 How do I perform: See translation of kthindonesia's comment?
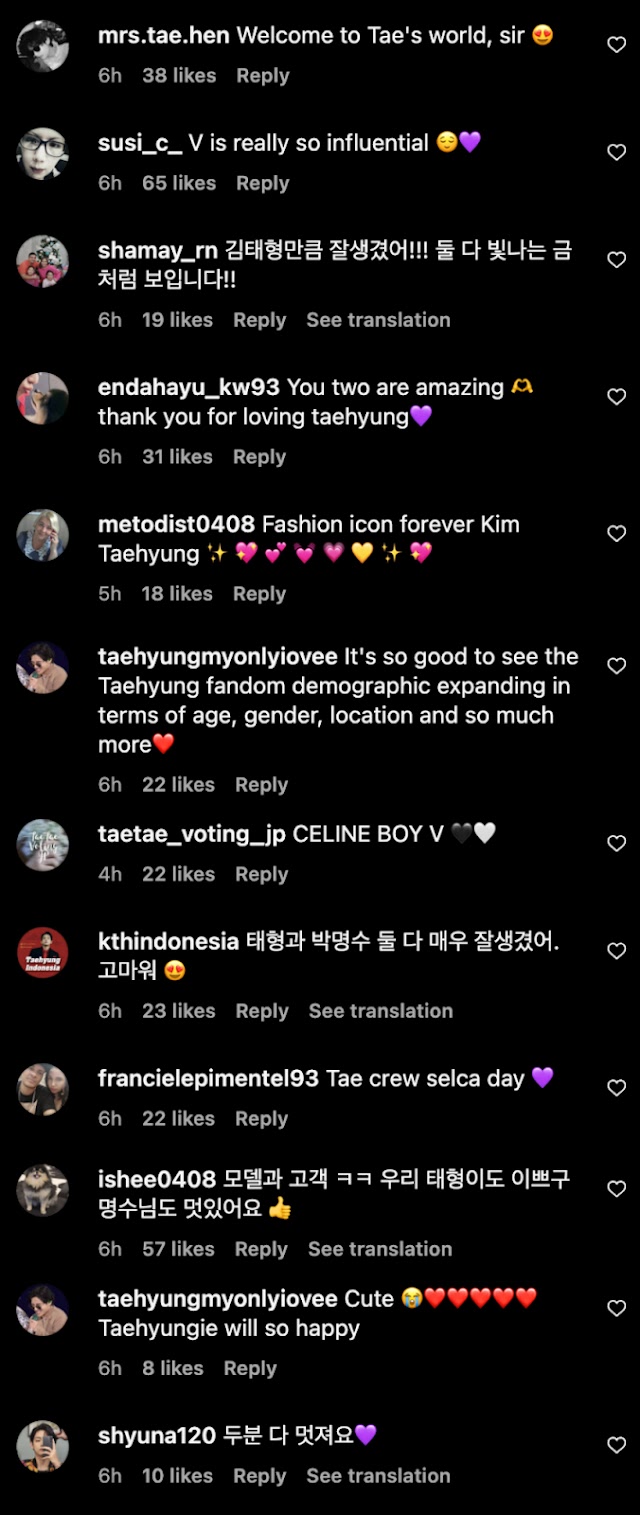(380, 1011)
